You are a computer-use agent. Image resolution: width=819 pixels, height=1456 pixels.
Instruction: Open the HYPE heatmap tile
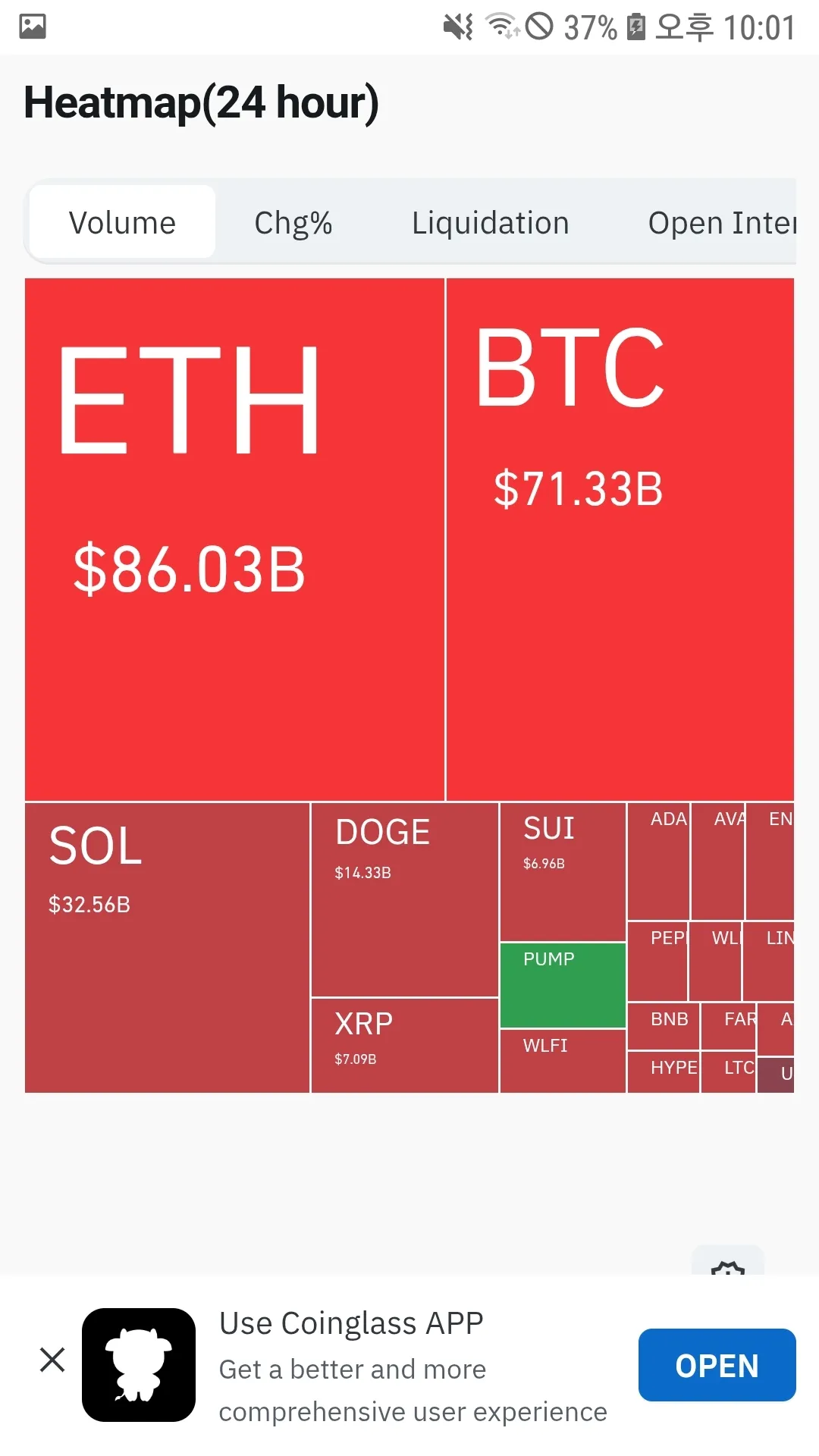click(x=664, y=1072)
